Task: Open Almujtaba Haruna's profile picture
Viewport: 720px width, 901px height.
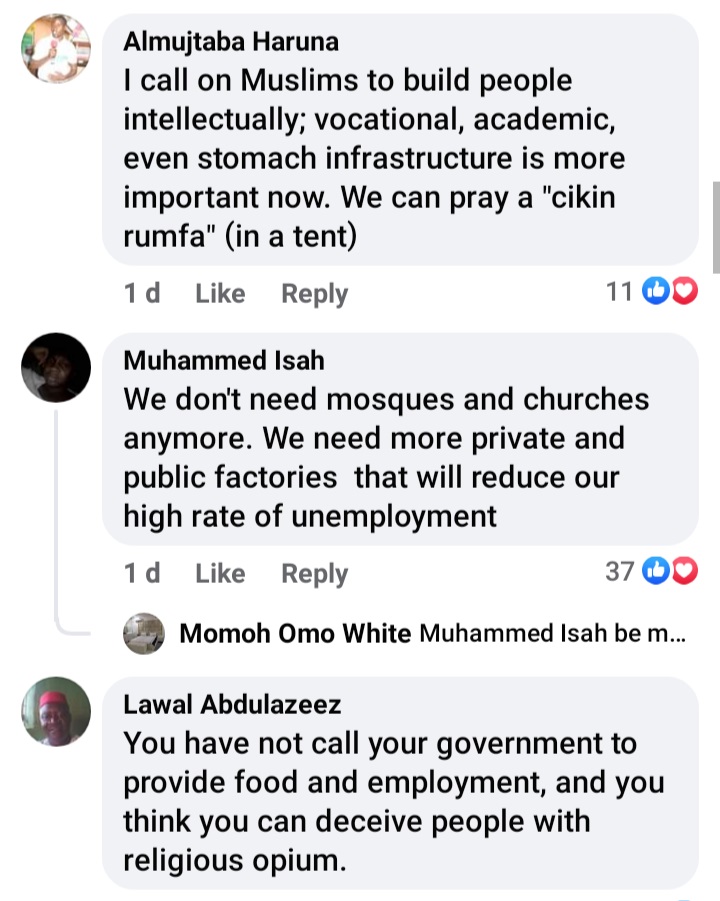Action: 56,49
